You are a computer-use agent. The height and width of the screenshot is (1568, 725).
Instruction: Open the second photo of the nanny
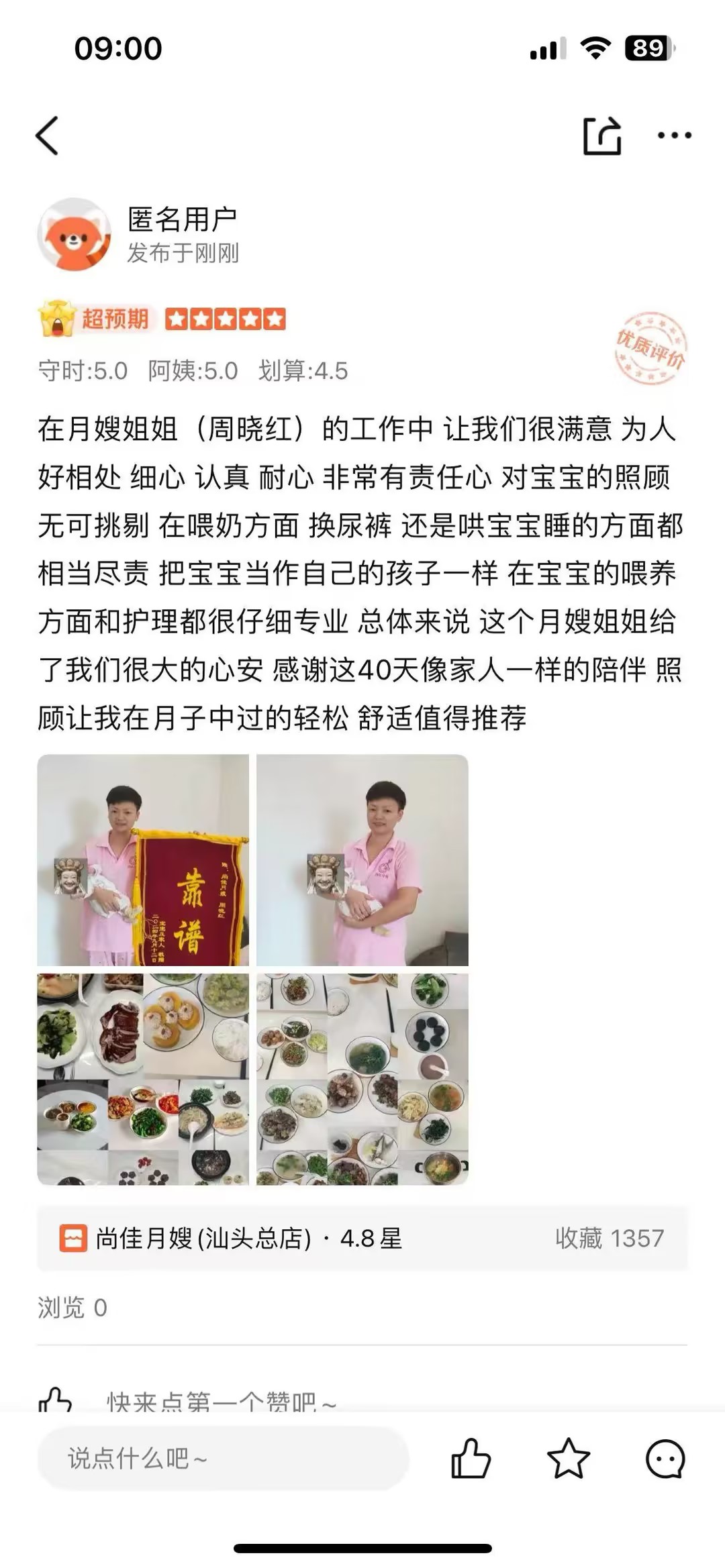point(362,859)
